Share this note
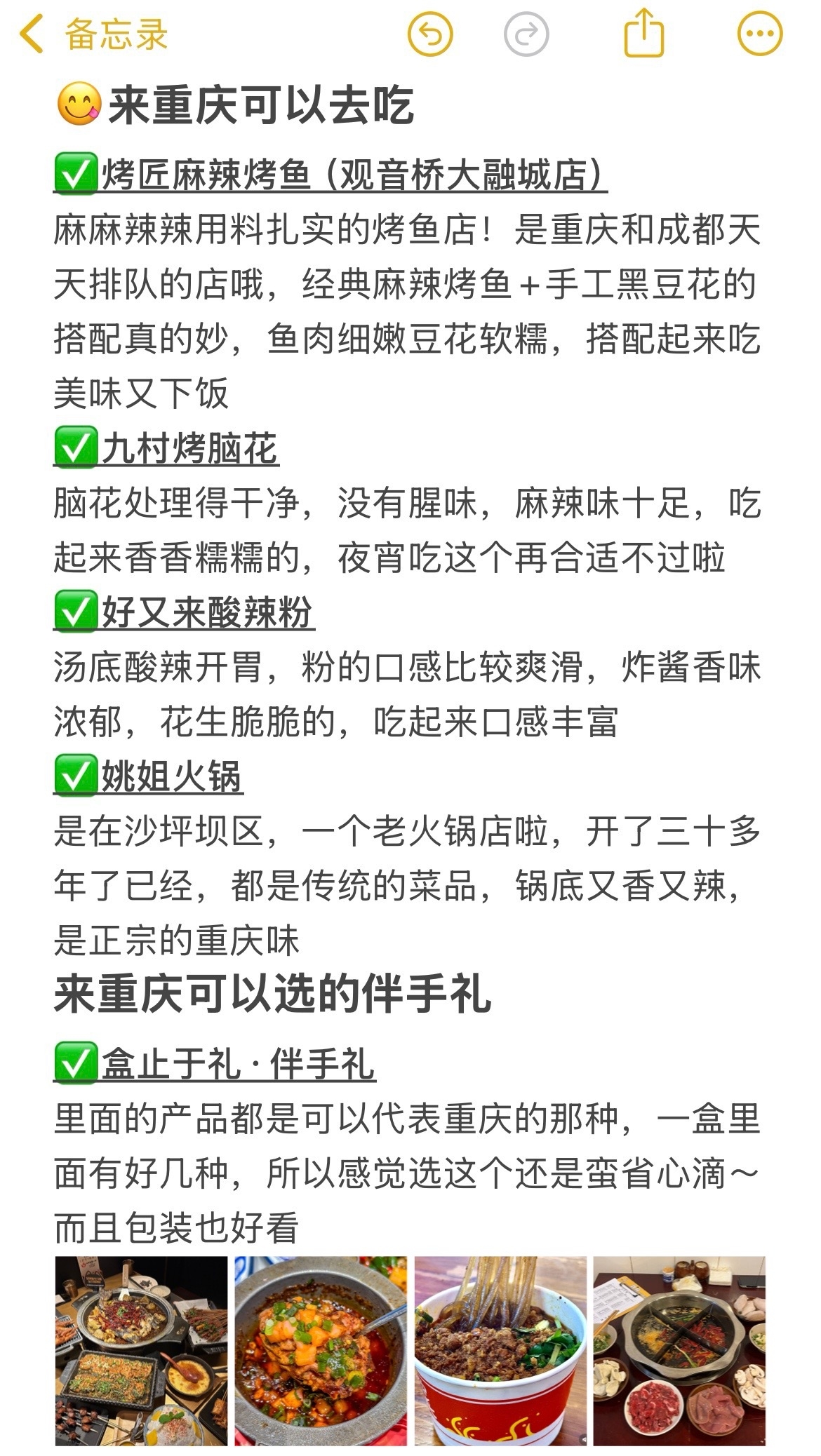Viewport: 821px width, 1456px height. pyautogui.click(x=643, y=33)
